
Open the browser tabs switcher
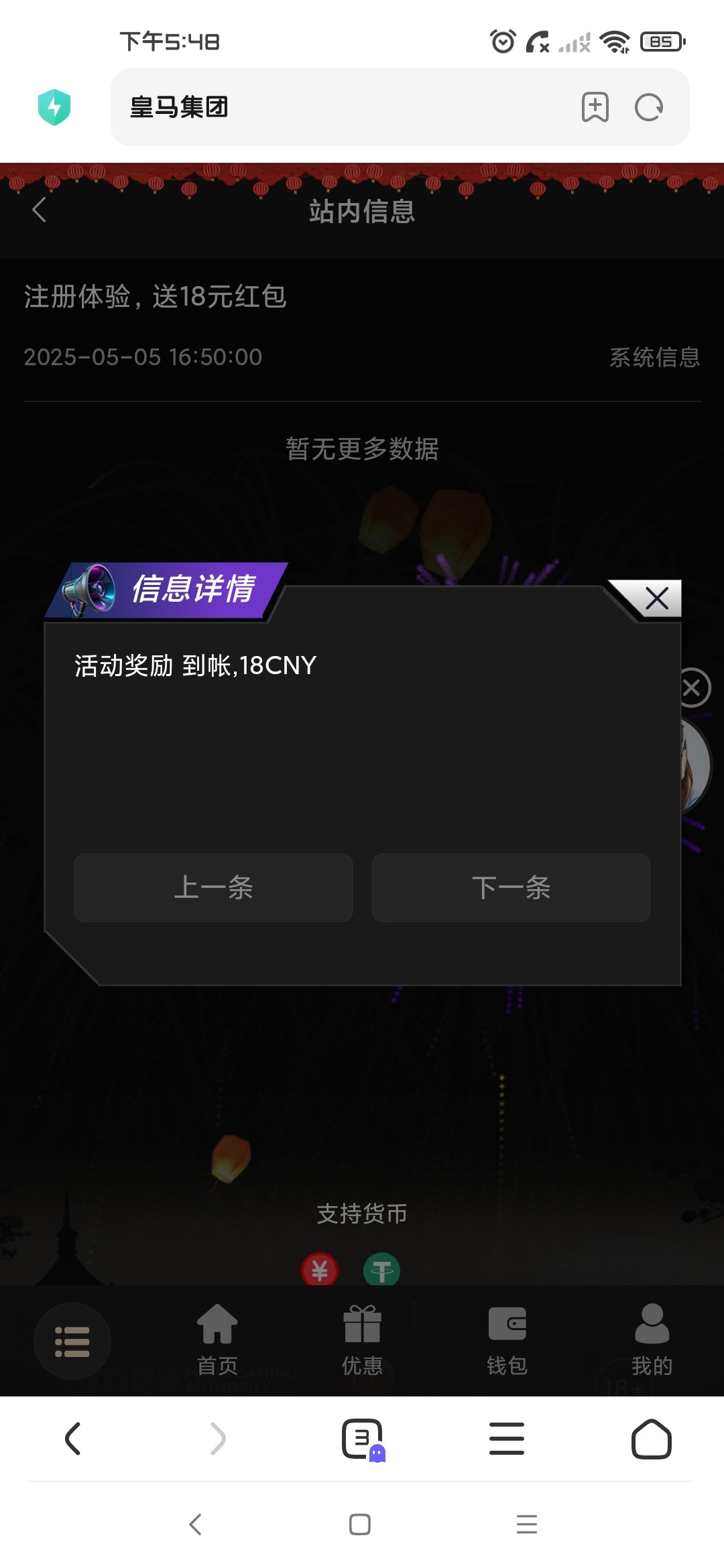(362, 1439)
